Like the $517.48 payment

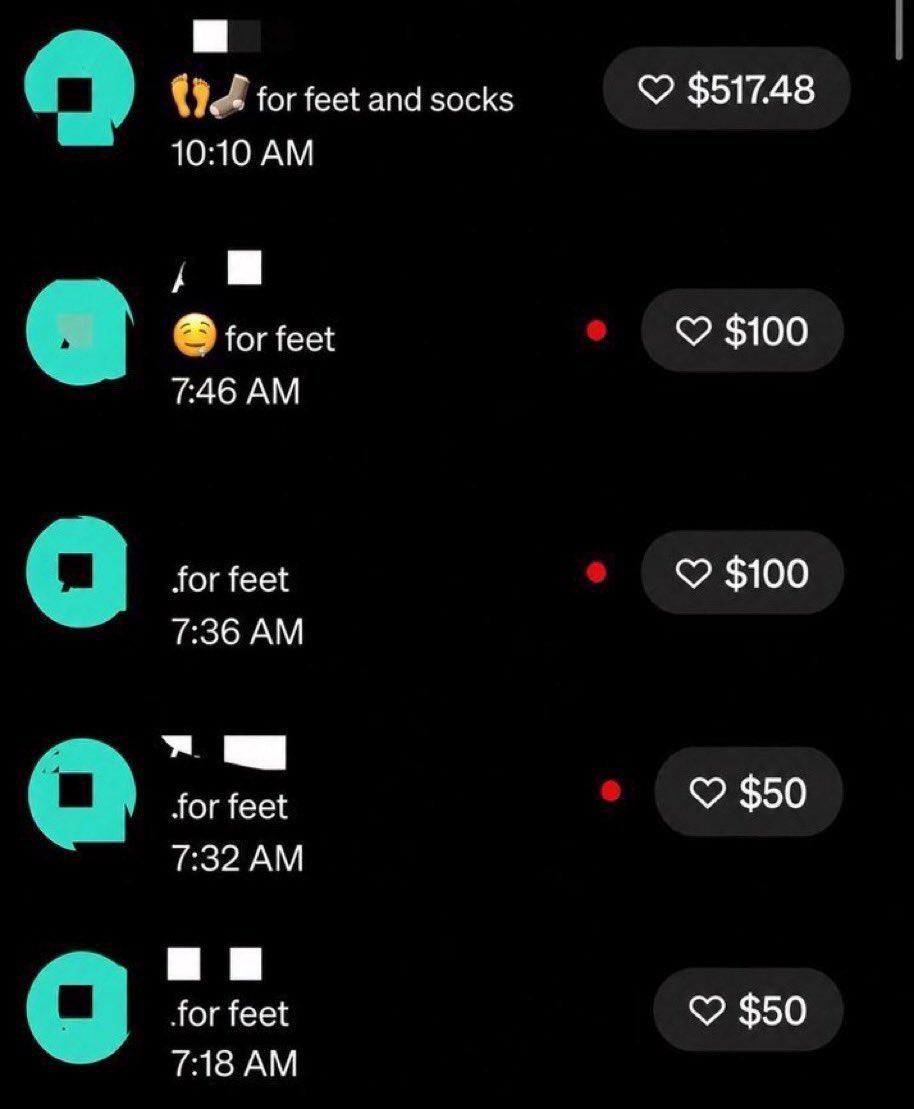click(726, 89)
